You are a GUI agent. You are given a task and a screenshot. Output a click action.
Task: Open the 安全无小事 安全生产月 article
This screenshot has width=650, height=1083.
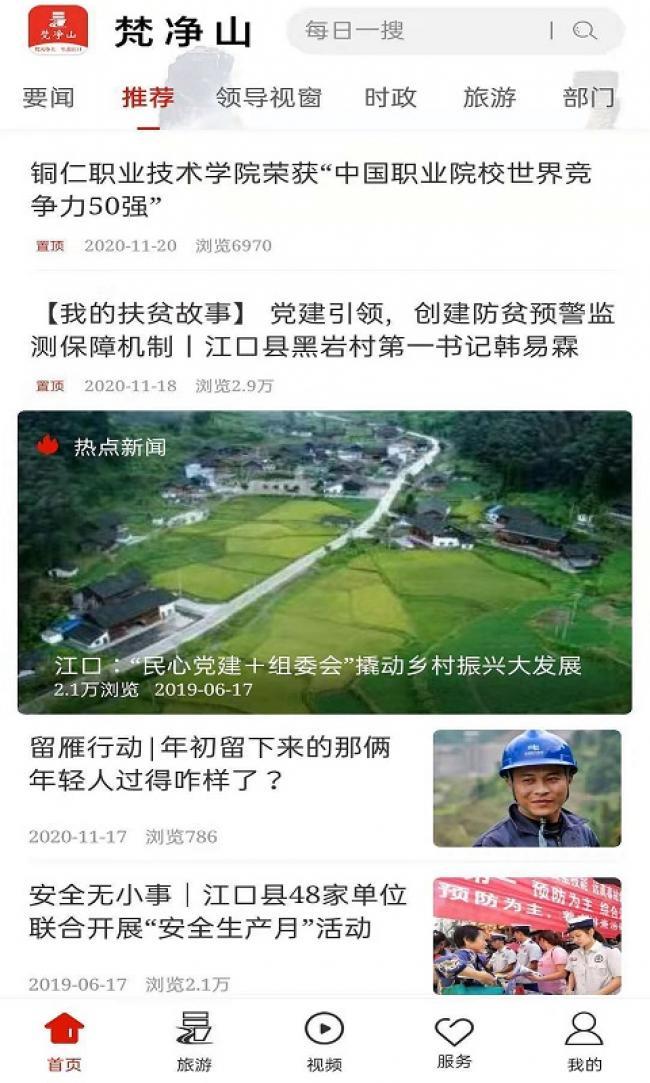325,936
